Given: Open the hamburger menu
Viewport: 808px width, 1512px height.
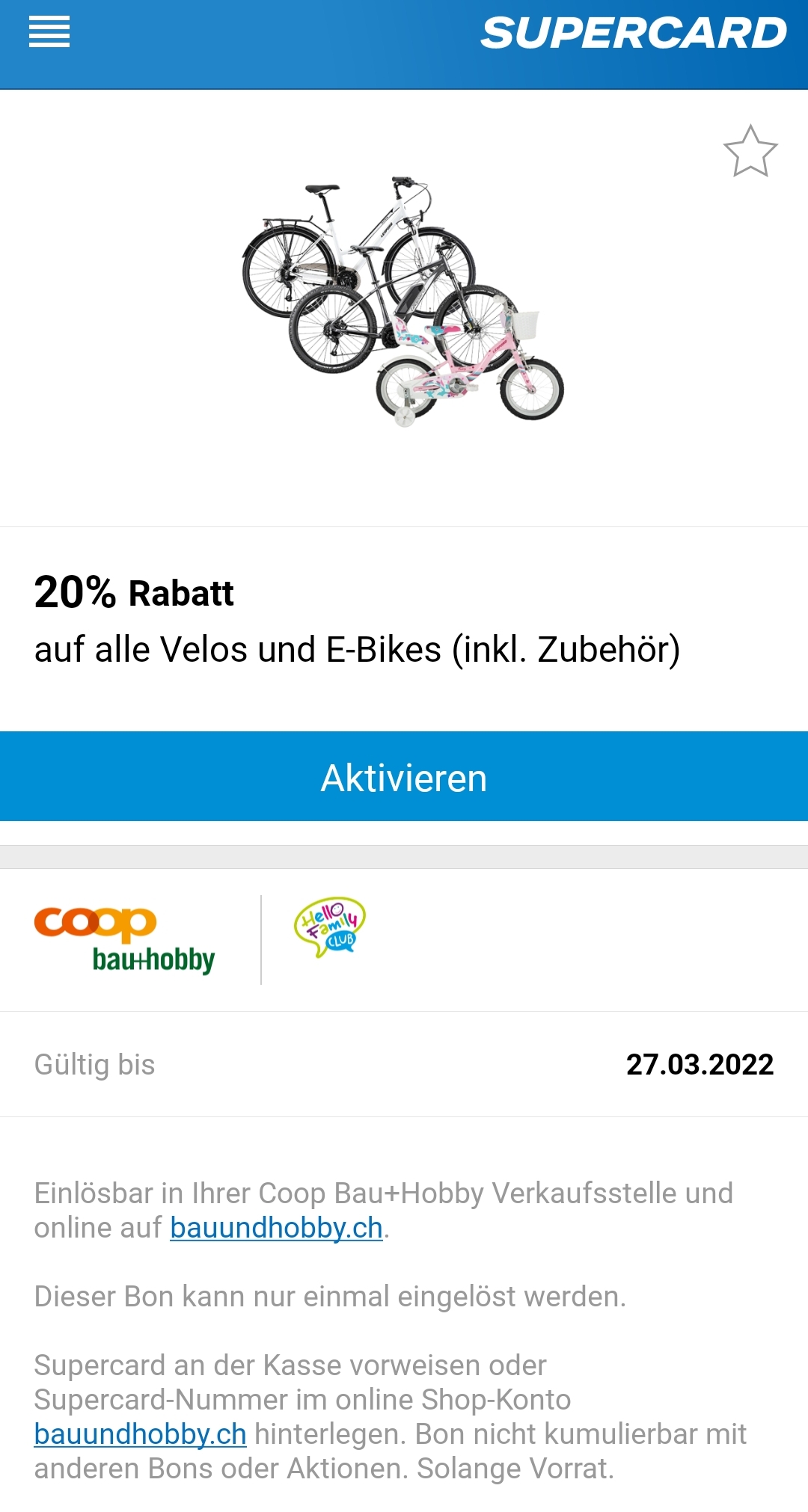Looking at the screenshot, I should pyautogui.click(x=49, y=32).
